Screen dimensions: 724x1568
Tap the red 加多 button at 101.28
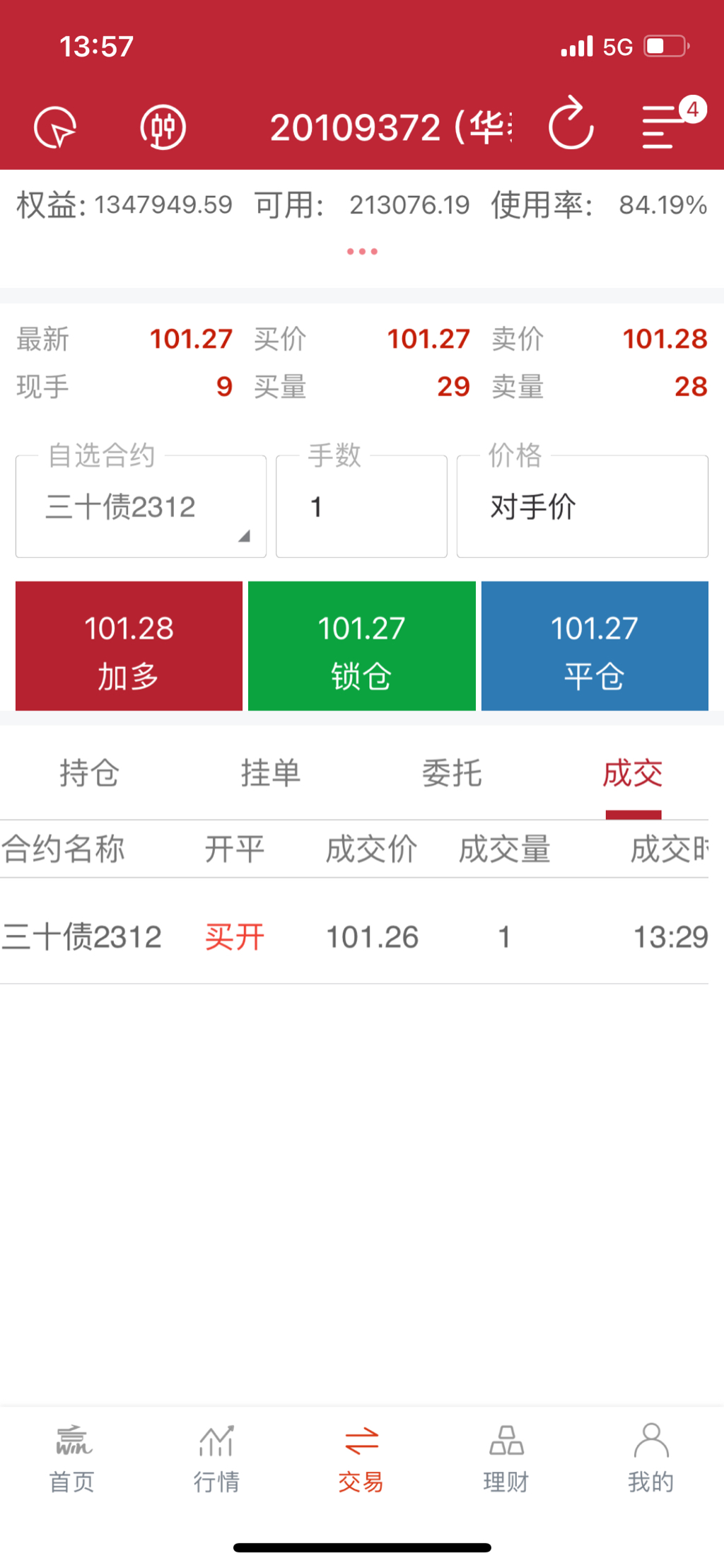click(129, 646)
